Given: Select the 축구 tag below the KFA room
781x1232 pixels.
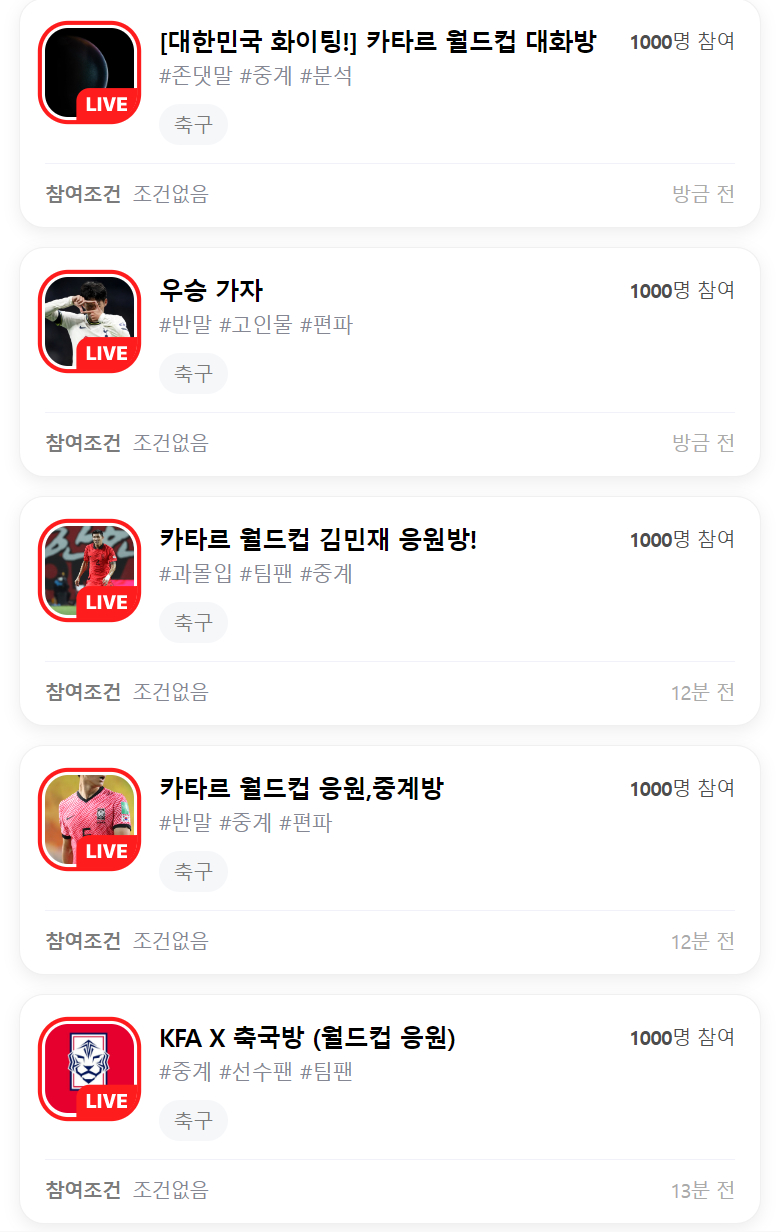Looking at the screenshot, I should tap(193, 1120).
